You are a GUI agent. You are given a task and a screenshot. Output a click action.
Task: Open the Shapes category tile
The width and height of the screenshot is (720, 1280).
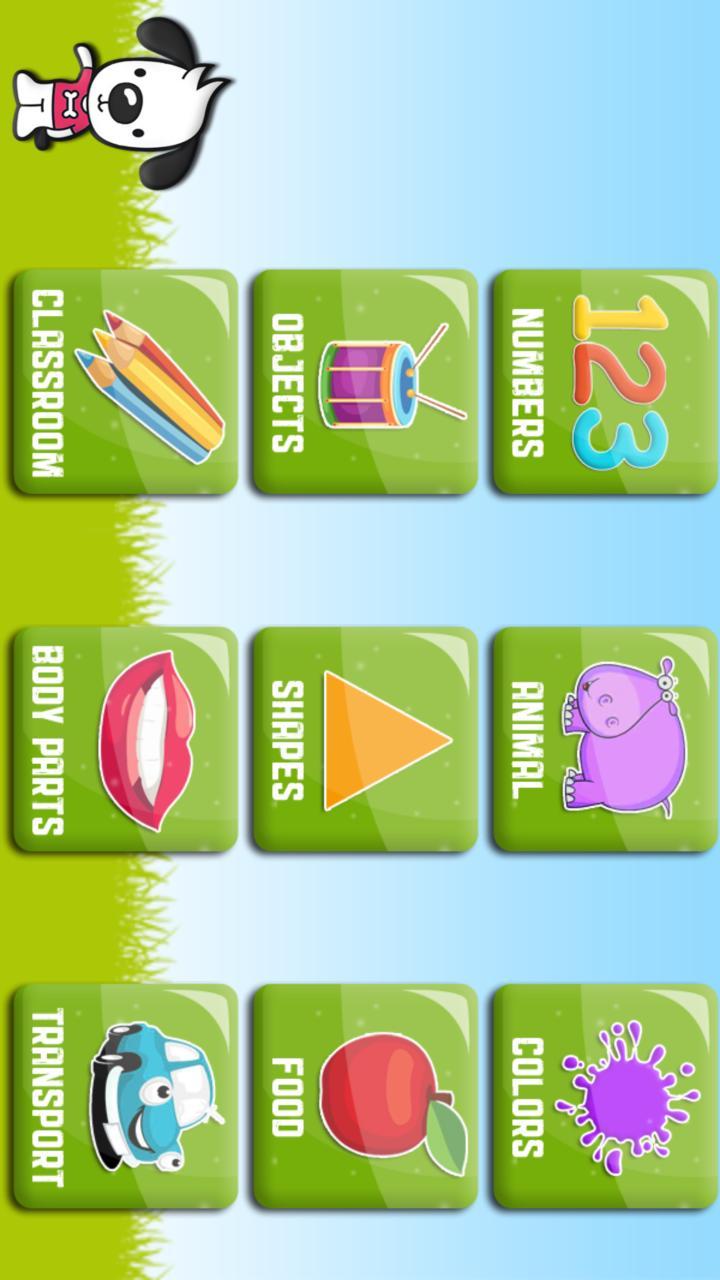click(x=365, y=740)
